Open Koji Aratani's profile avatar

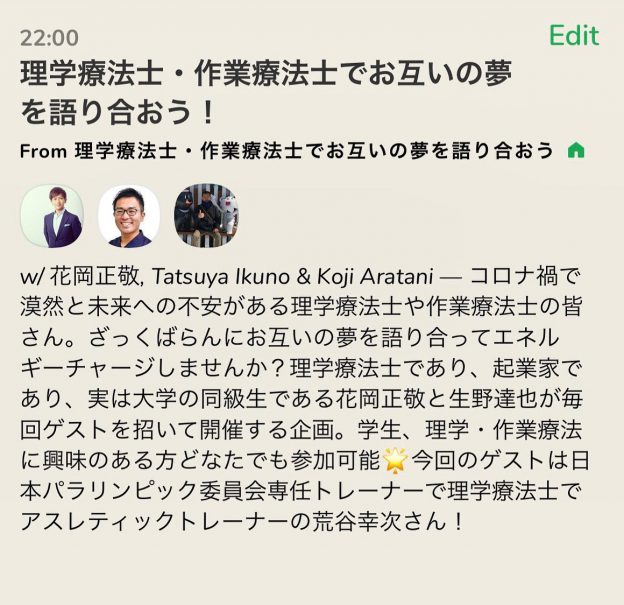[205, 215]
